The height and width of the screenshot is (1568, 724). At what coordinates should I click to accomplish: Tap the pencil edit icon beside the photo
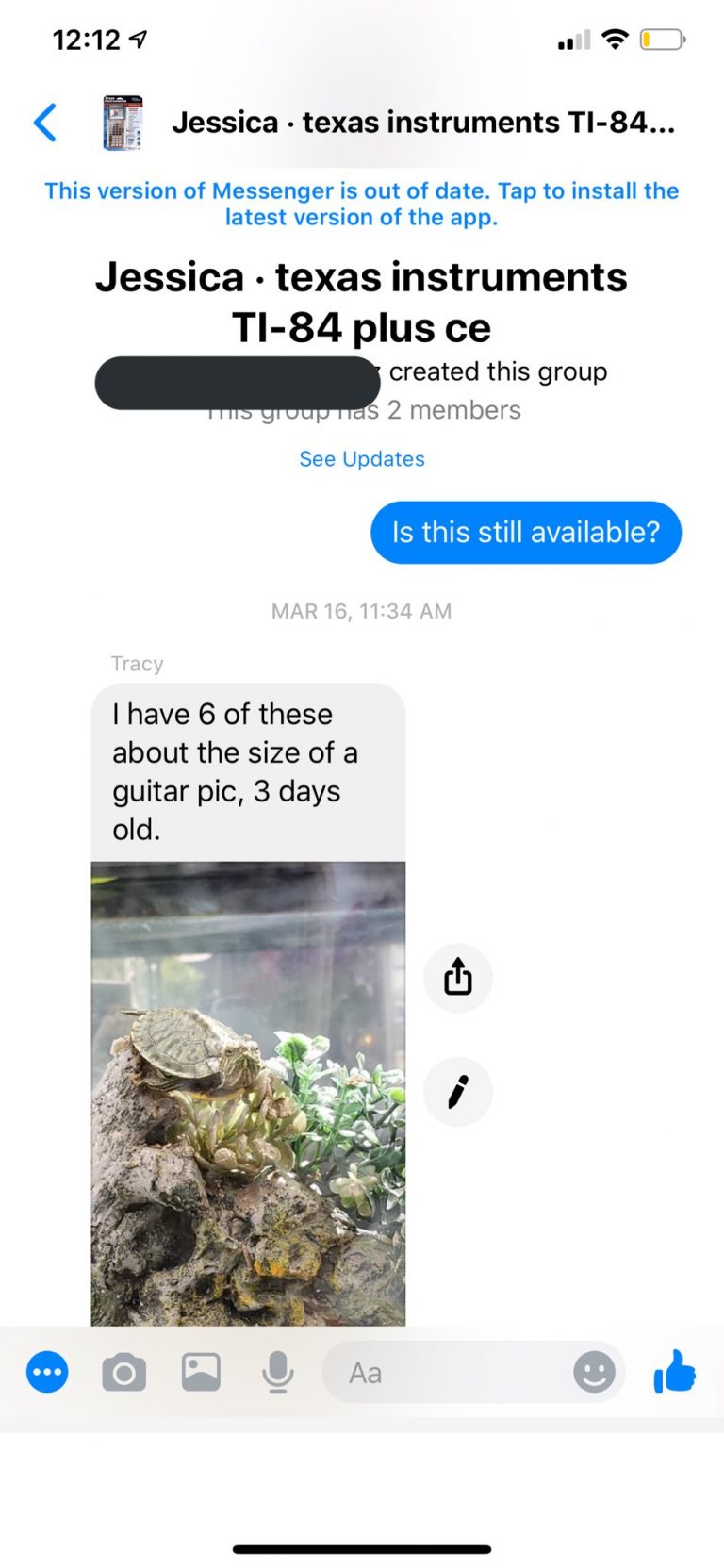(457, 1091)
